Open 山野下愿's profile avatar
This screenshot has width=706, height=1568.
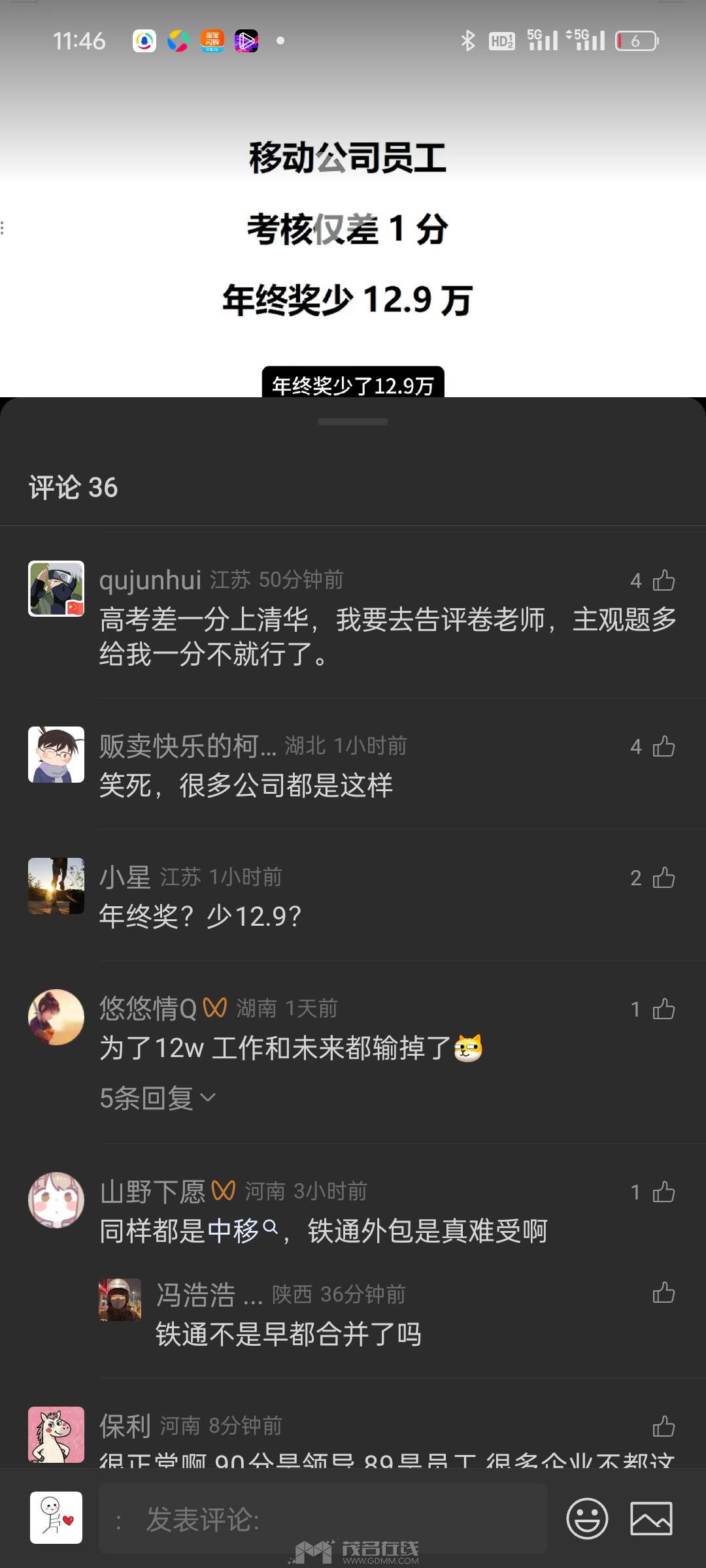tap(56, 1200)
